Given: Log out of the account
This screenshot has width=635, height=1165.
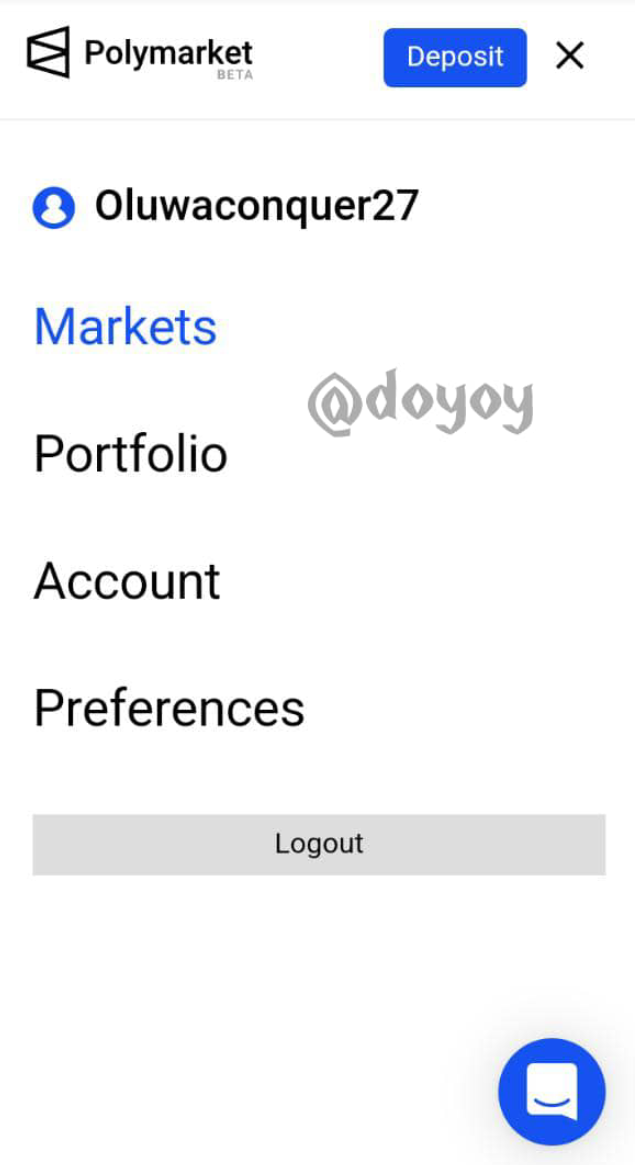Looking at the screenshot, I should [x=318, y=844].
